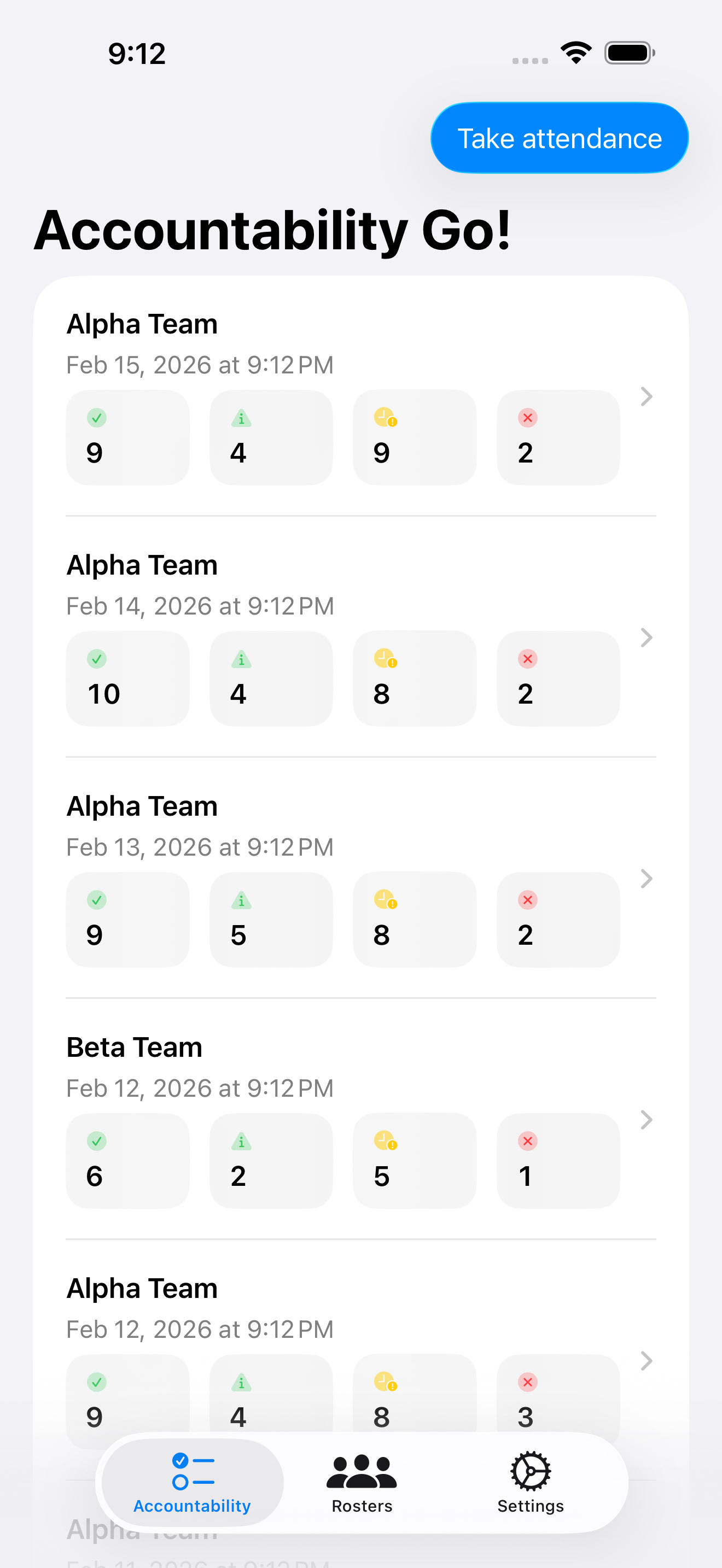The image size is (722, 1568).
Task: Select the late count 8 tile on Feb 14
Action: pos(414,678)
